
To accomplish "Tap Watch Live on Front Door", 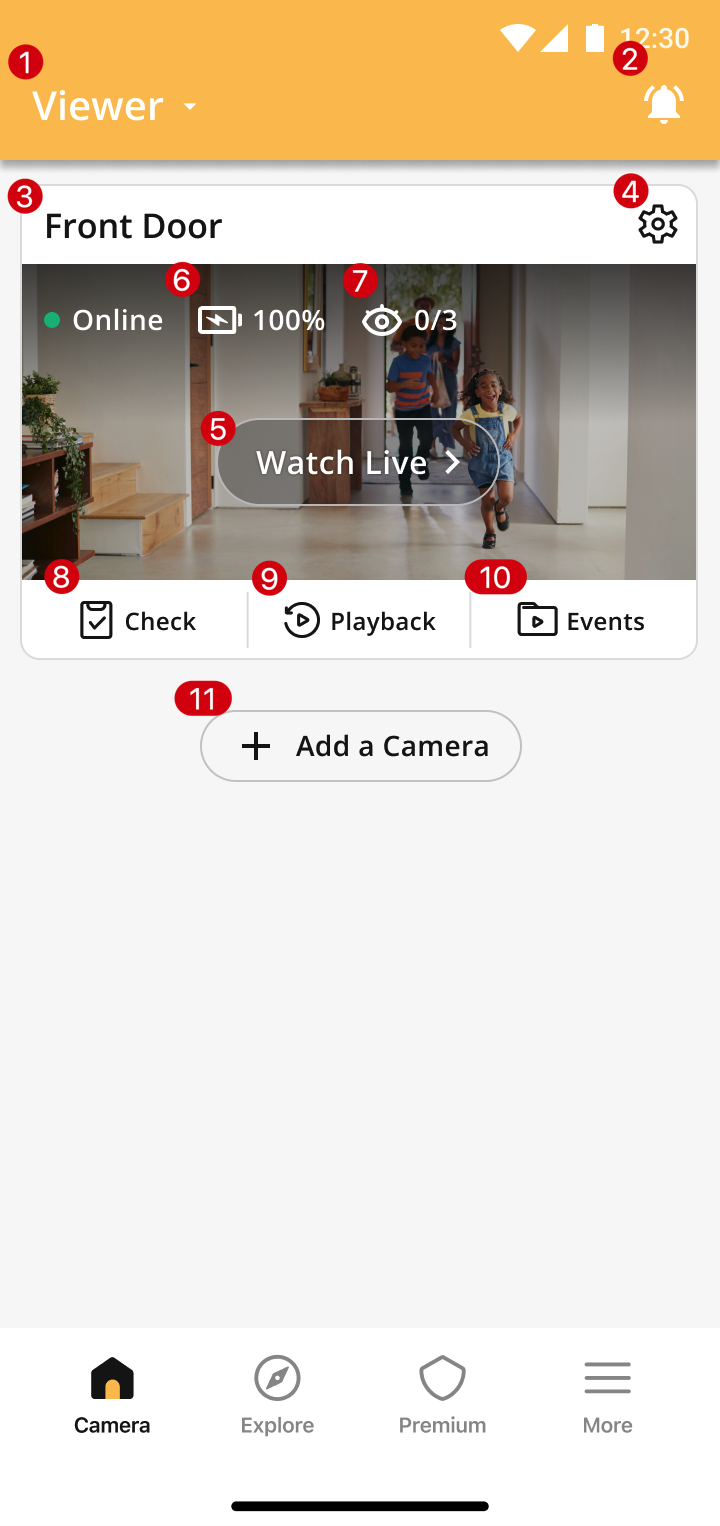I will point(358,462).
